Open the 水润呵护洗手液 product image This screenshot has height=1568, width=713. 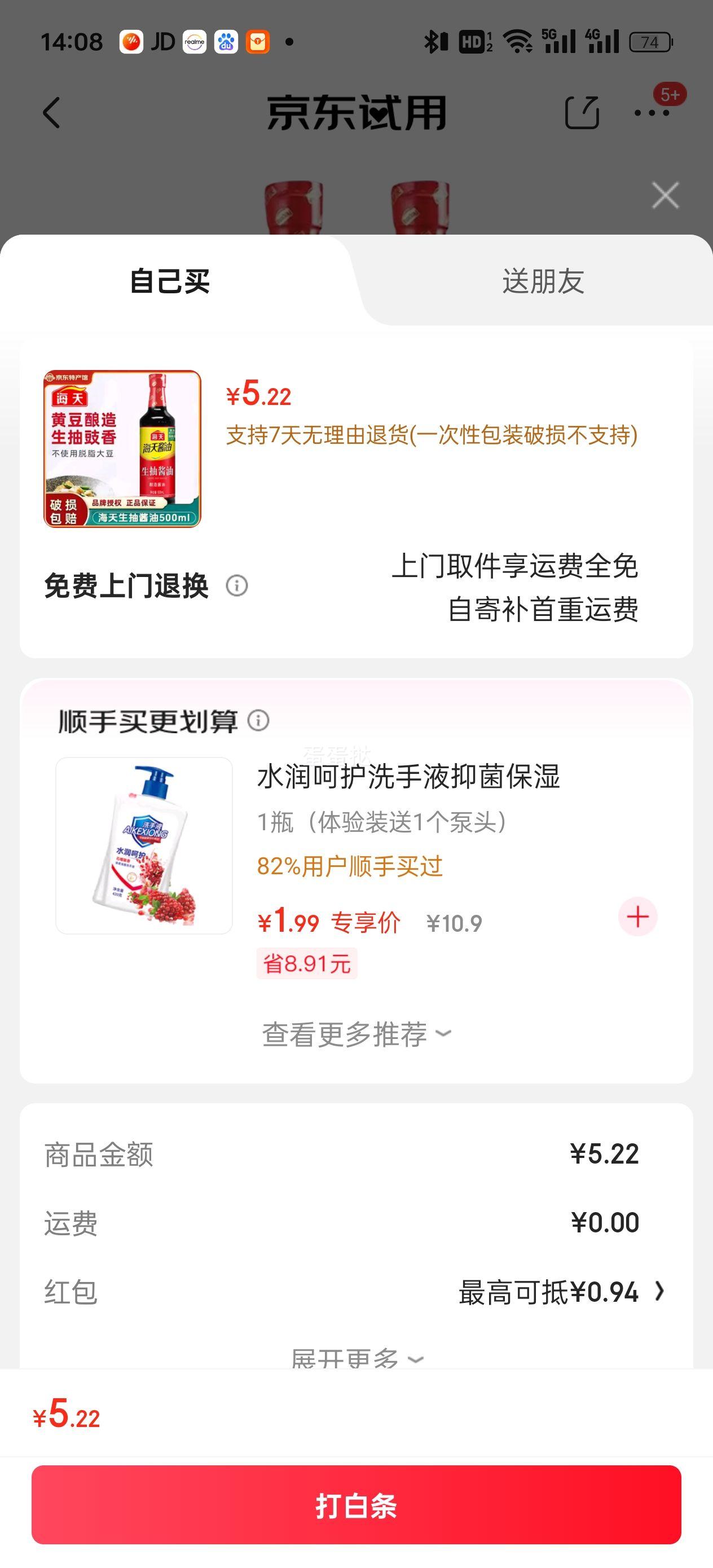coord(144,845)
